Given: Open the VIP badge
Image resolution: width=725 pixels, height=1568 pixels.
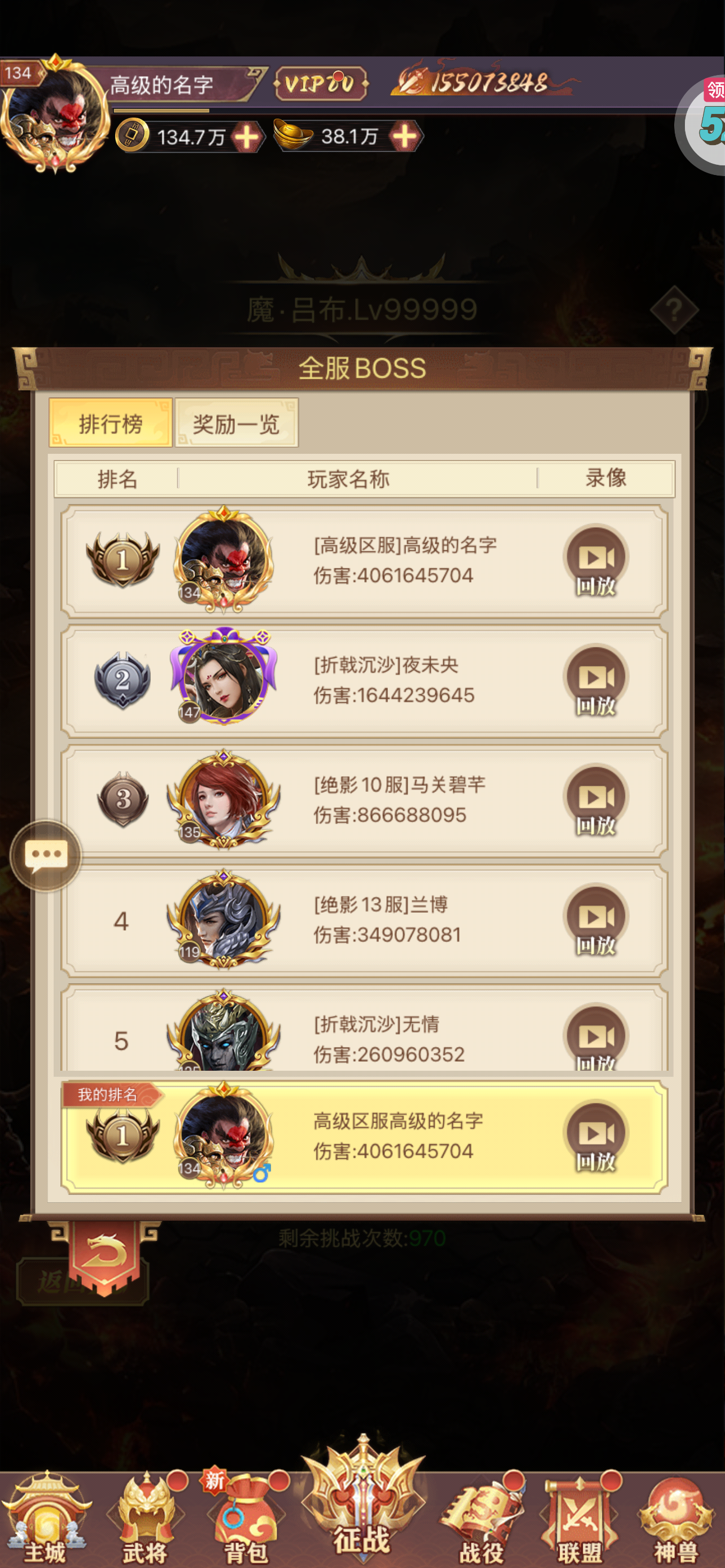Looking at the screenshot, I should coord(321,83).
